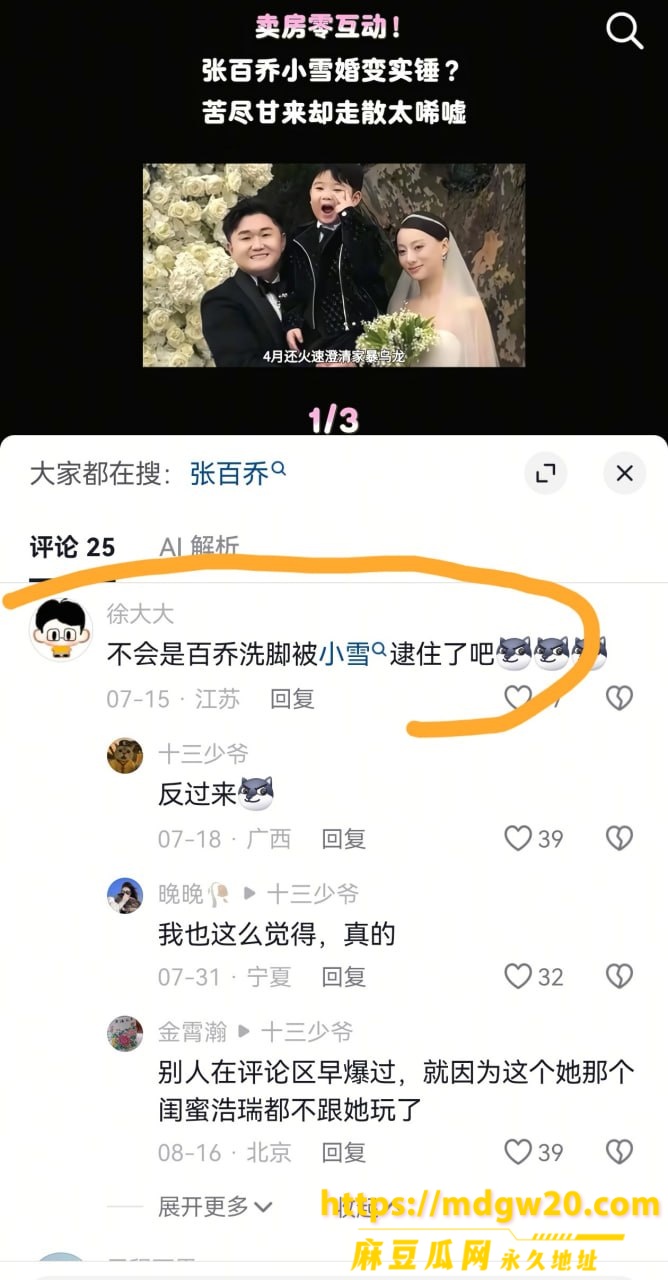
Task: Reply to 徐大大's comment
Action: [x=292, y=699]
